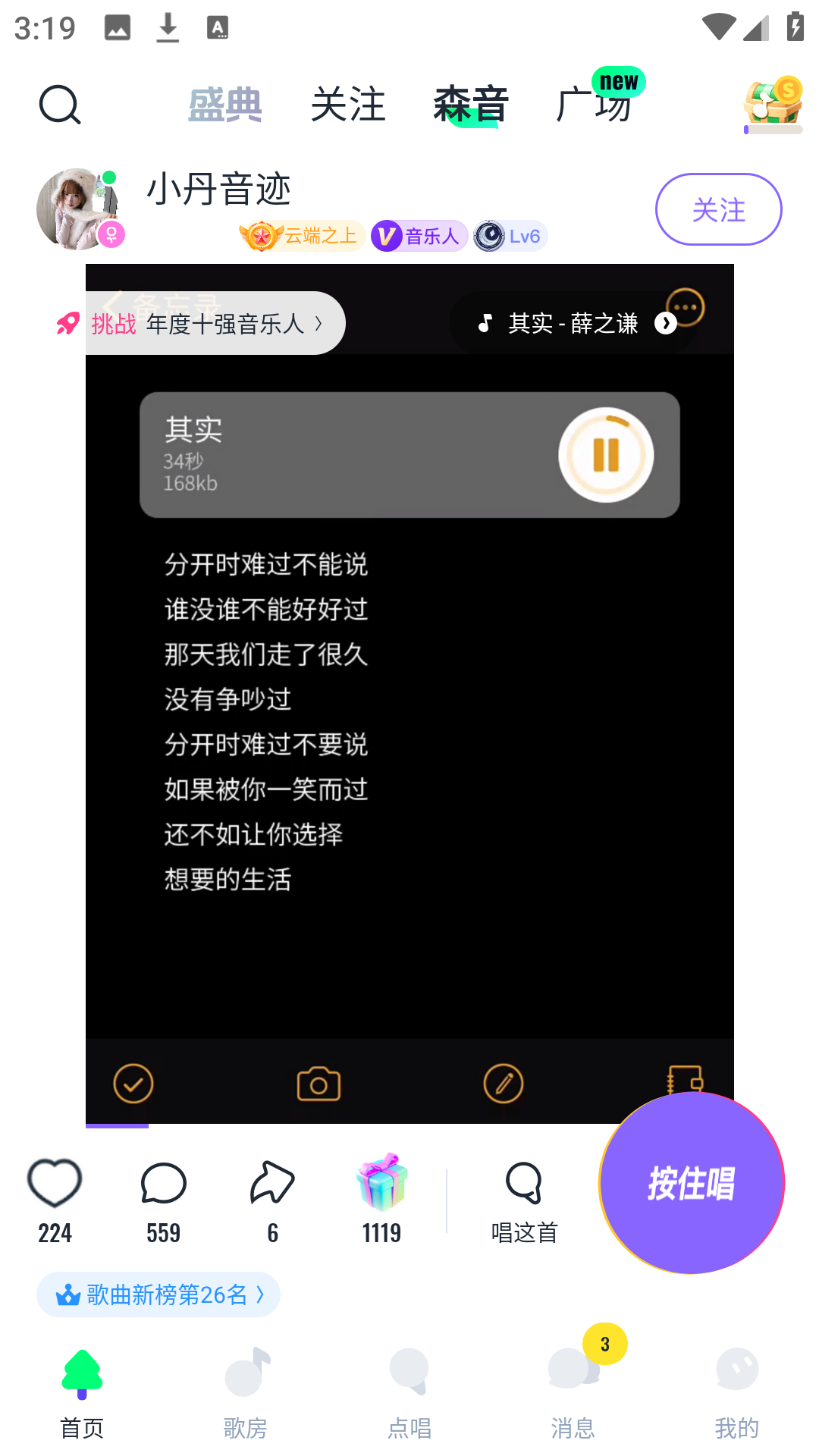819x1456 pixels.
Task: Switch to the 广场 tab
Action: pyautogui.click(x=594, y=104)
